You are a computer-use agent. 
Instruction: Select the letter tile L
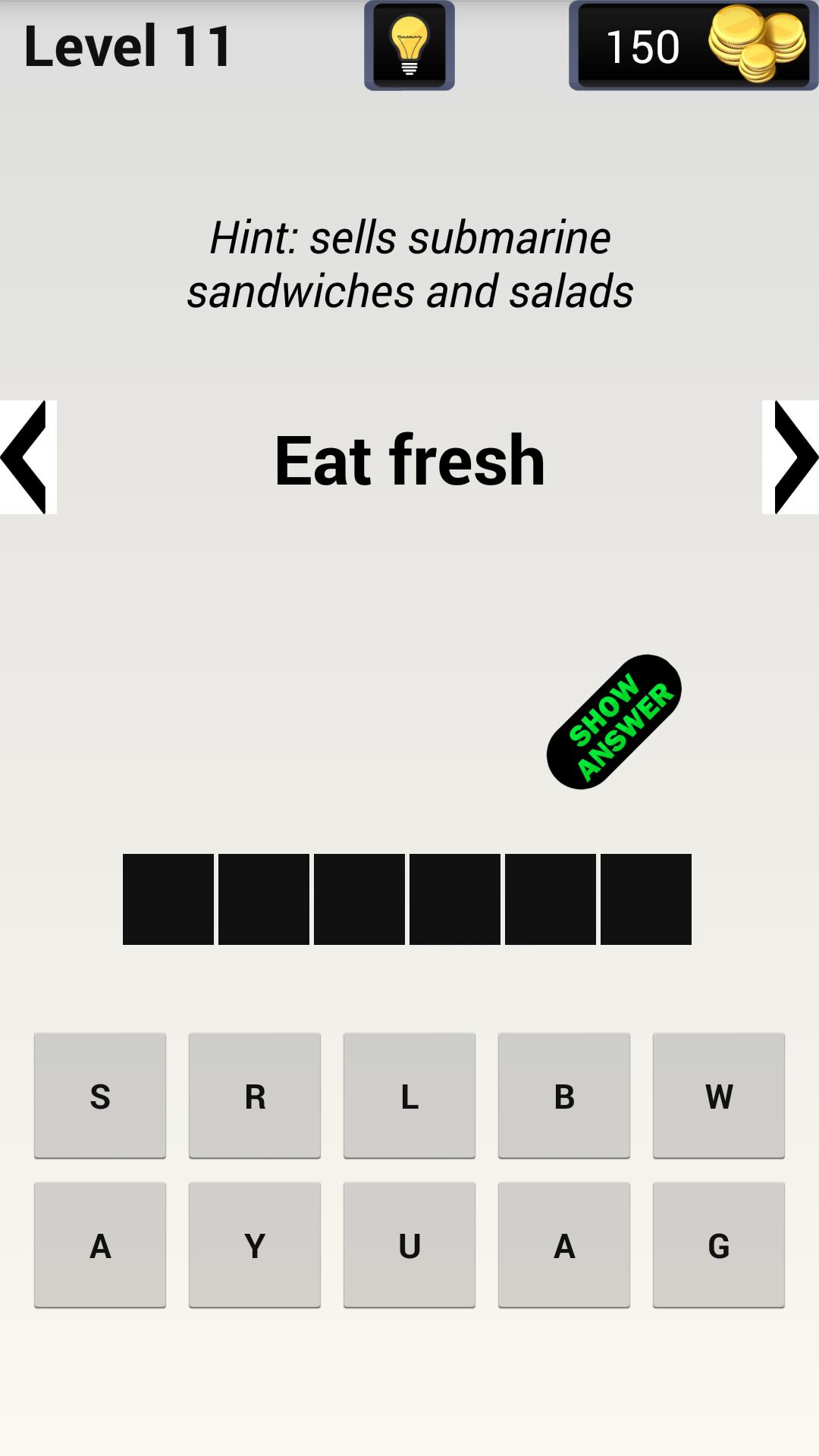409,1094
